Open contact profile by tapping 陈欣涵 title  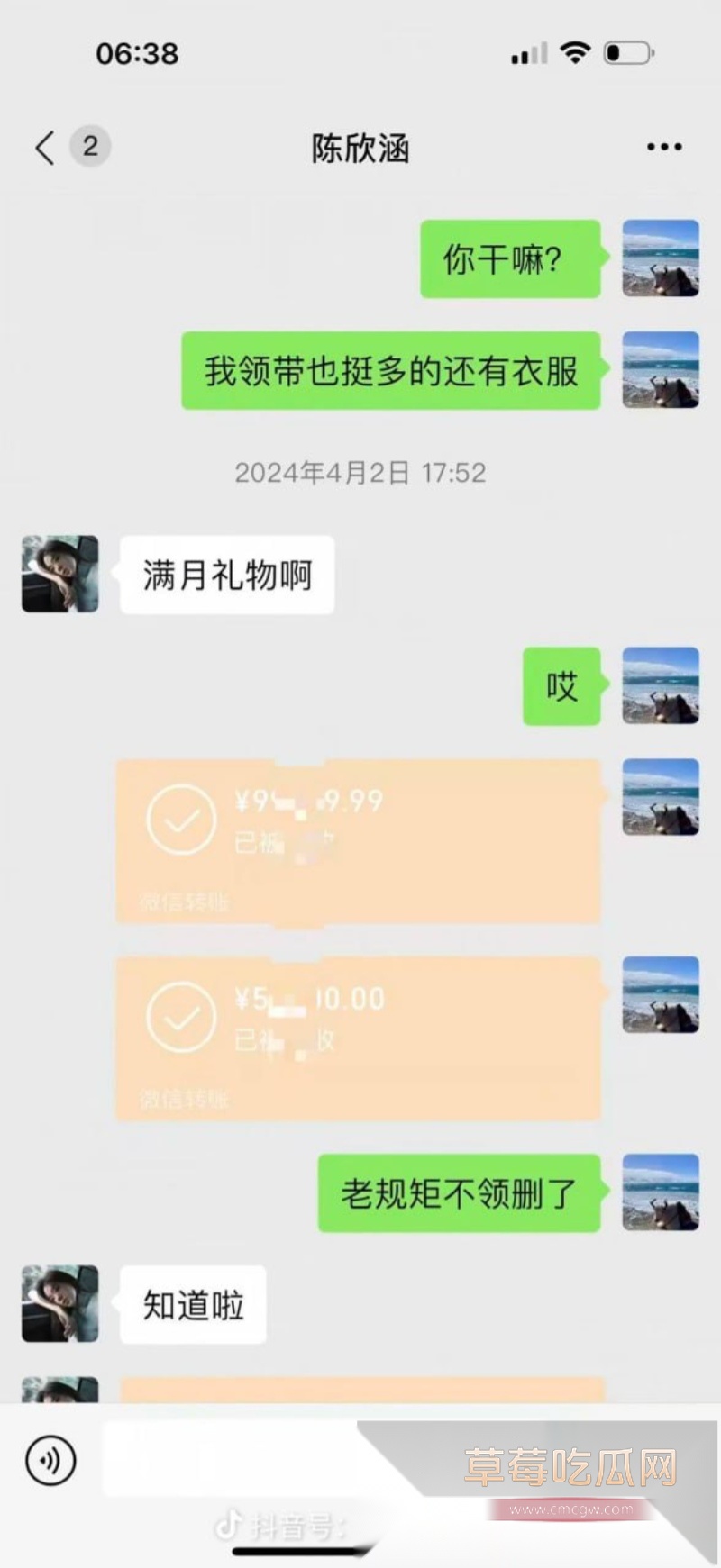360,150
